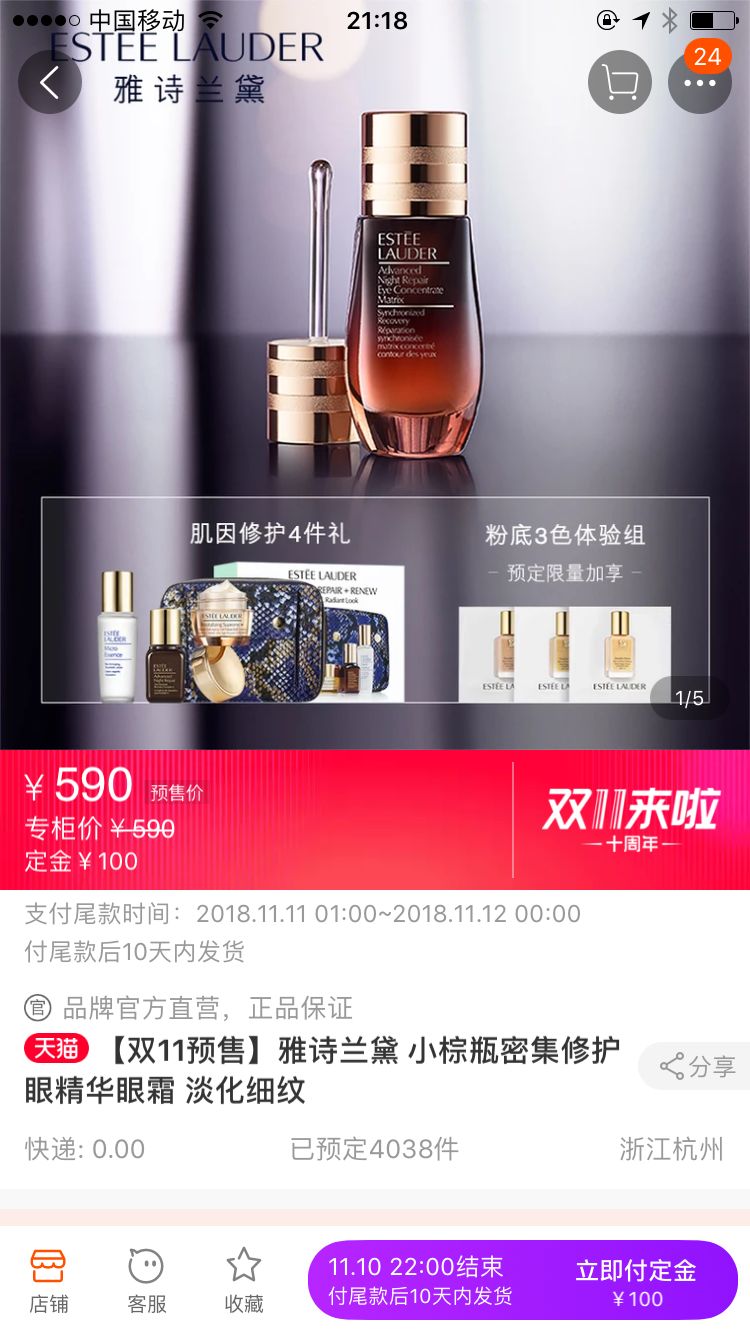Add product to favorites 收藏
This screenshot has height=1334, width=750.
pyautogui.click(x=243, y=1280)
